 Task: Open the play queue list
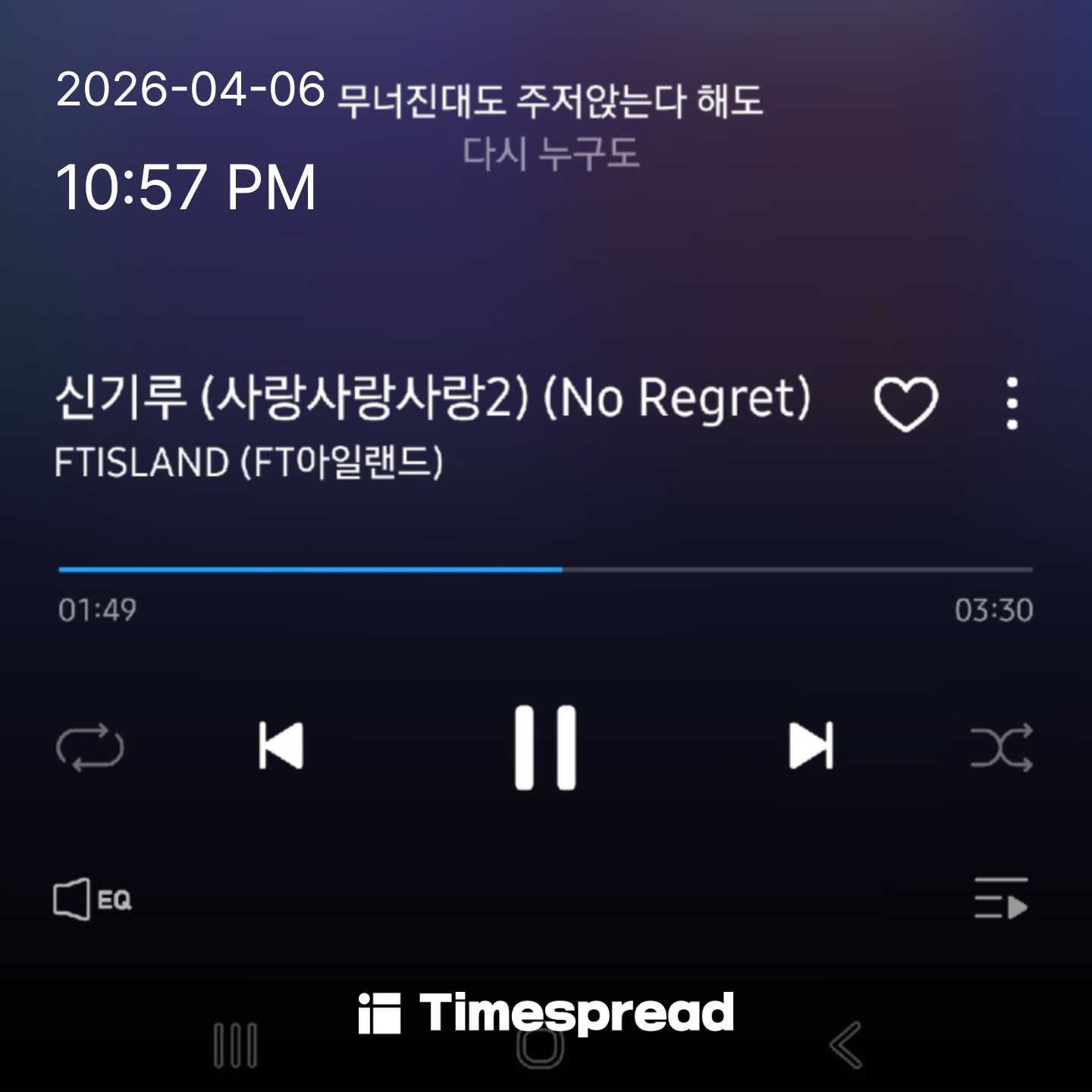(1001, 899)
